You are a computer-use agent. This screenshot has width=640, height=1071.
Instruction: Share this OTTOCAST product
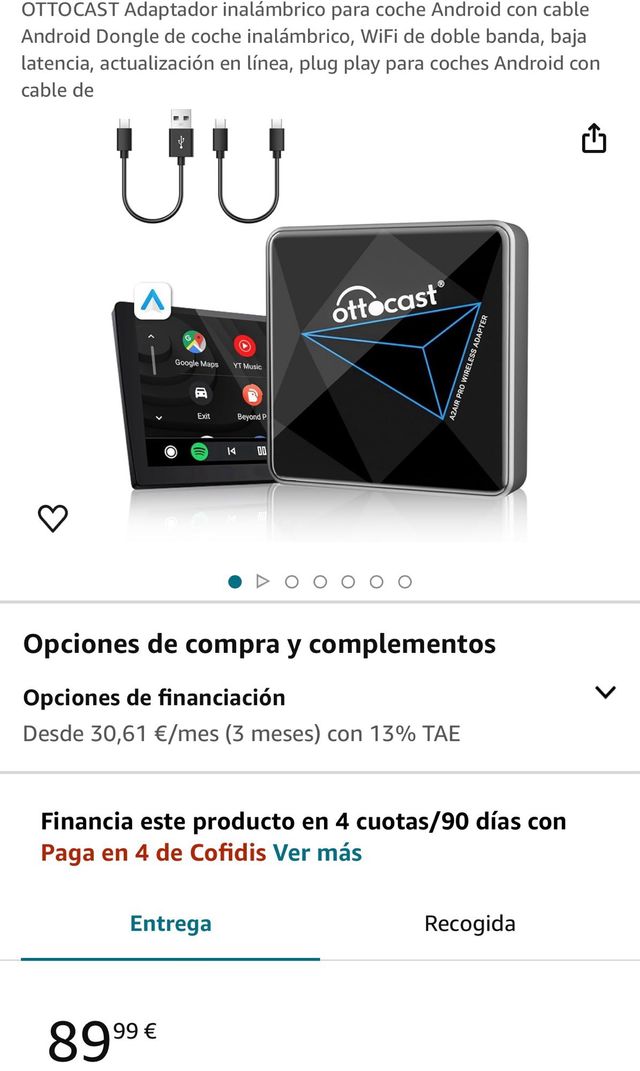pos(594,138)
